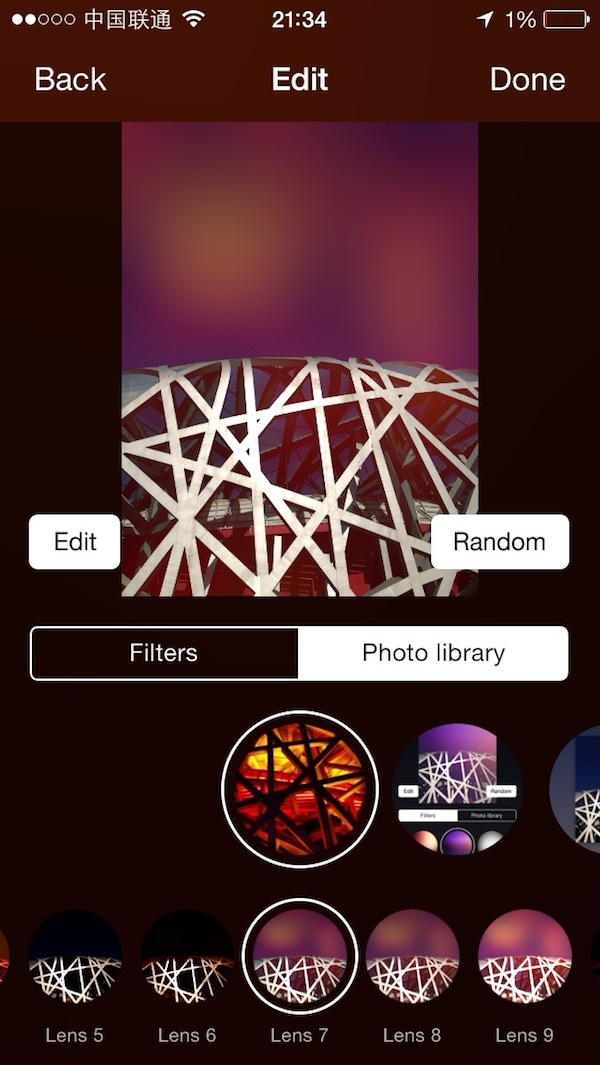Open the Edit button beside the photo

(75, 542)
